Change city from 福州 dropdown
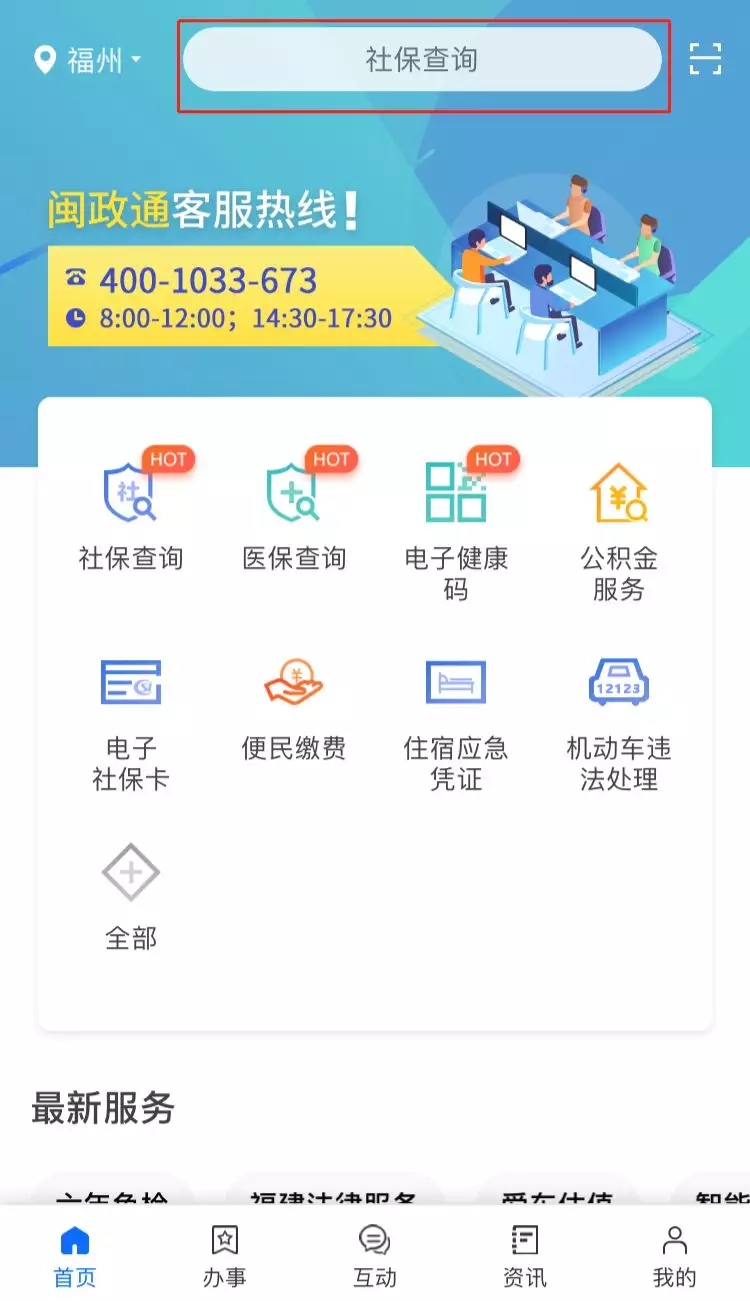750x1301 pixels. 88,60
